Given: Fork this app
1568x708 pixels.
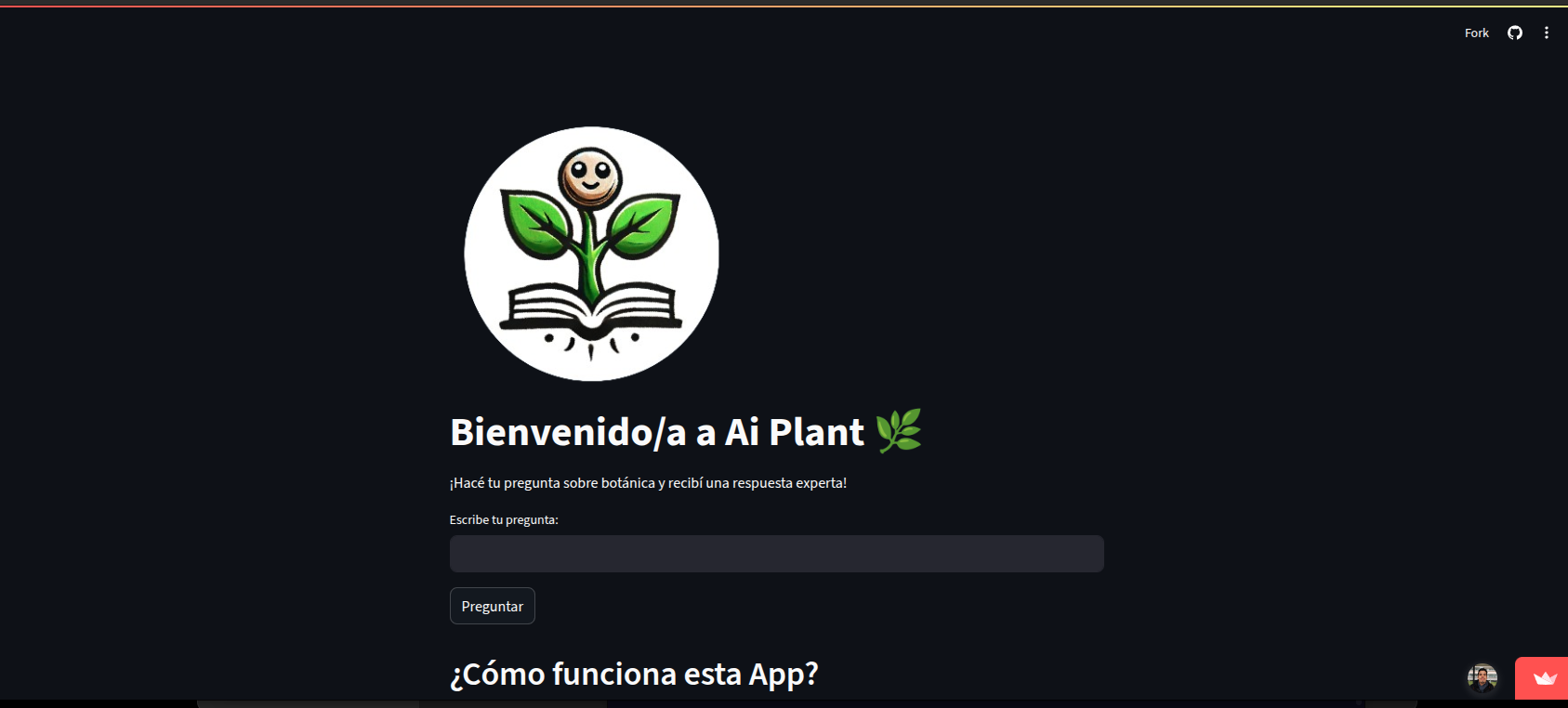Looking at the screenshot, I should tap(1476, 33).
